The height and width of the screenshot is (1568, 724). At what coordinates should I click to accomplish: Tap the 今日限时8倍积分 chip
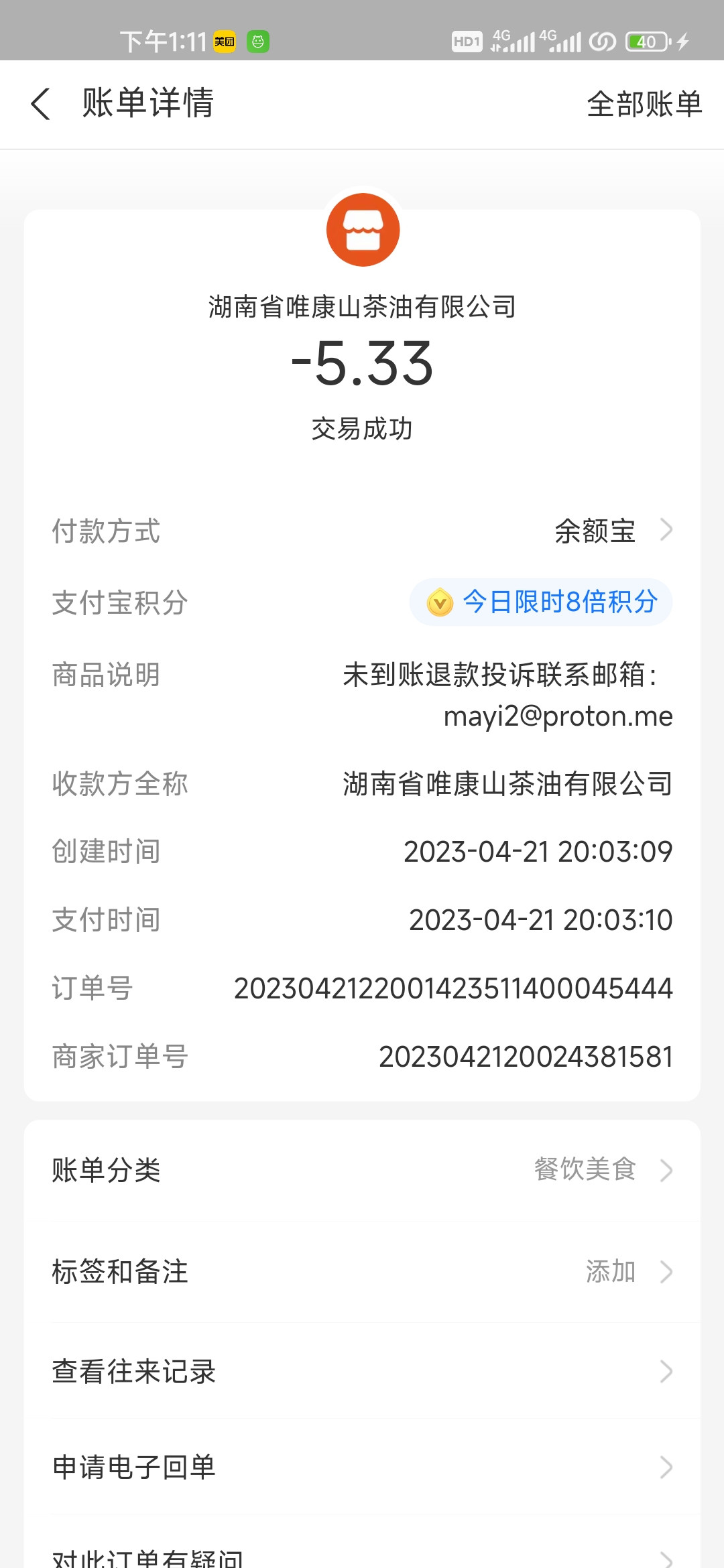[541, 602]
